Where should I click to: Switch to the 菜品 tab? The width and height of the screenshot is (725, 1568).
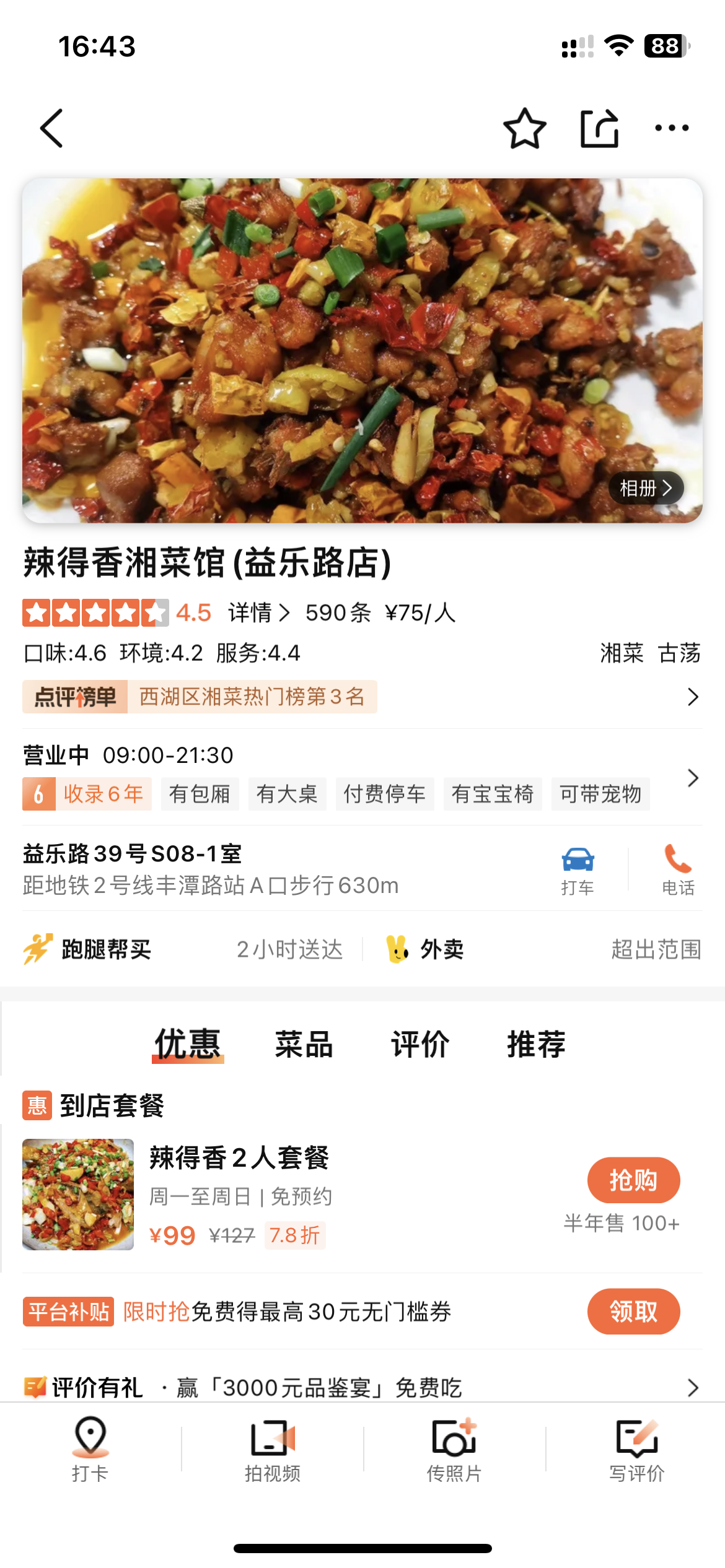coord(304,1044)
